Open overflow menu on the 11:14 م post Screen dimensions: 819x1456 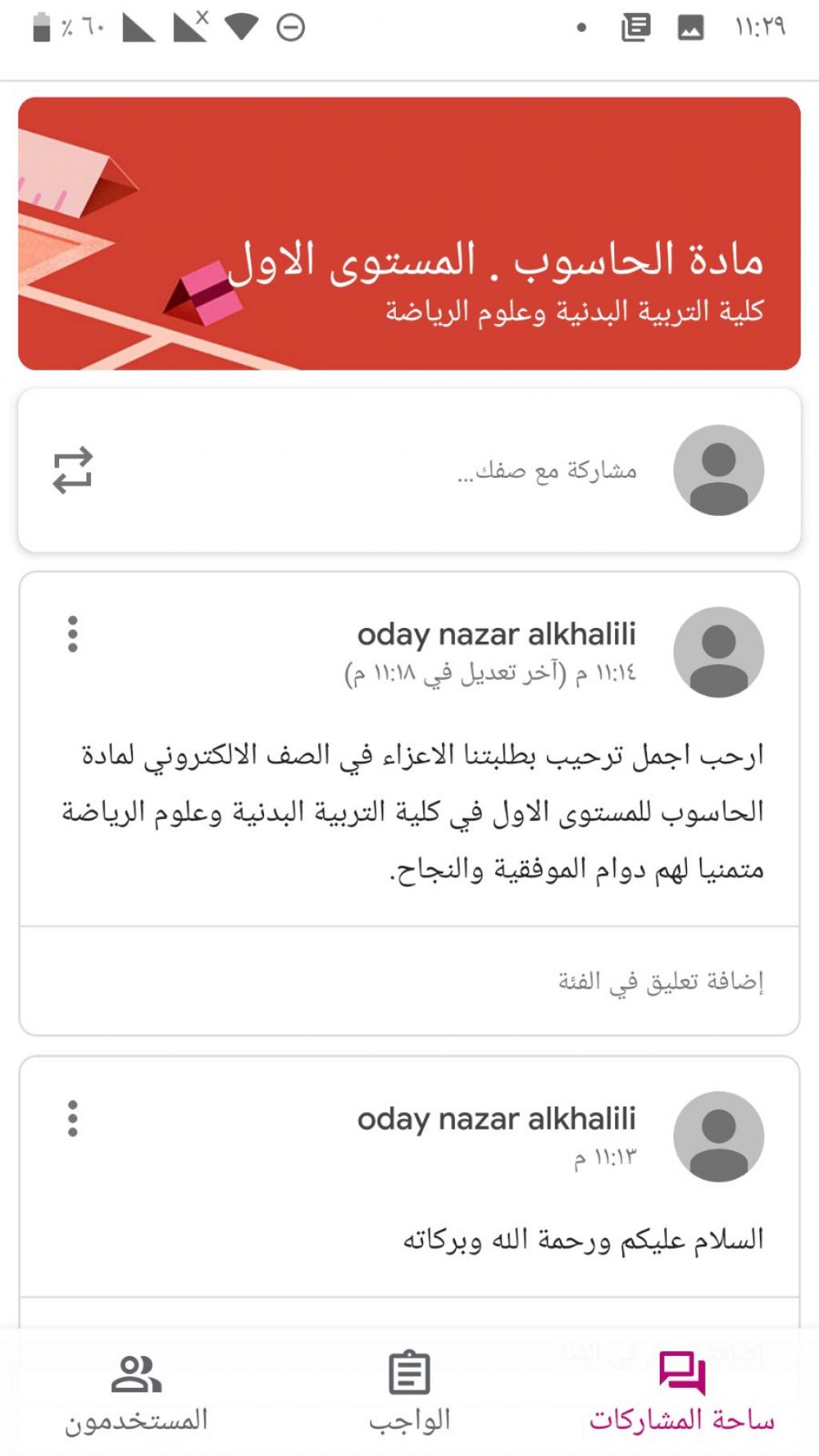(73, 634)
